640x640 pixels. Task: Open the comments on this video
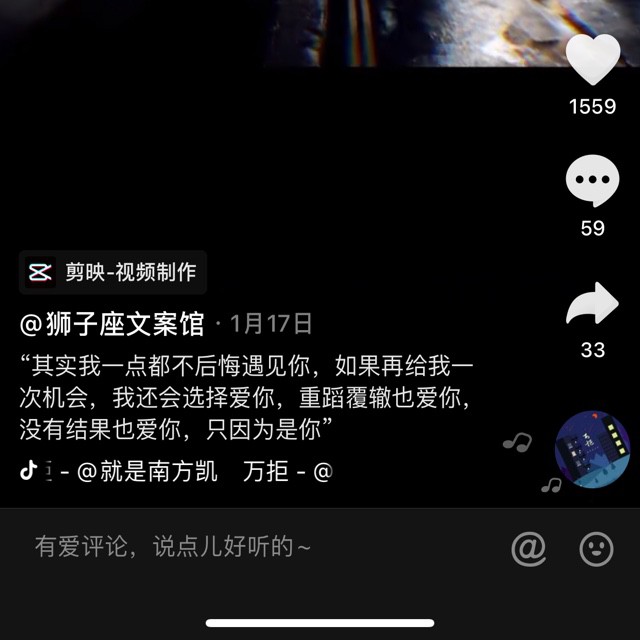[x=593, y=183]
